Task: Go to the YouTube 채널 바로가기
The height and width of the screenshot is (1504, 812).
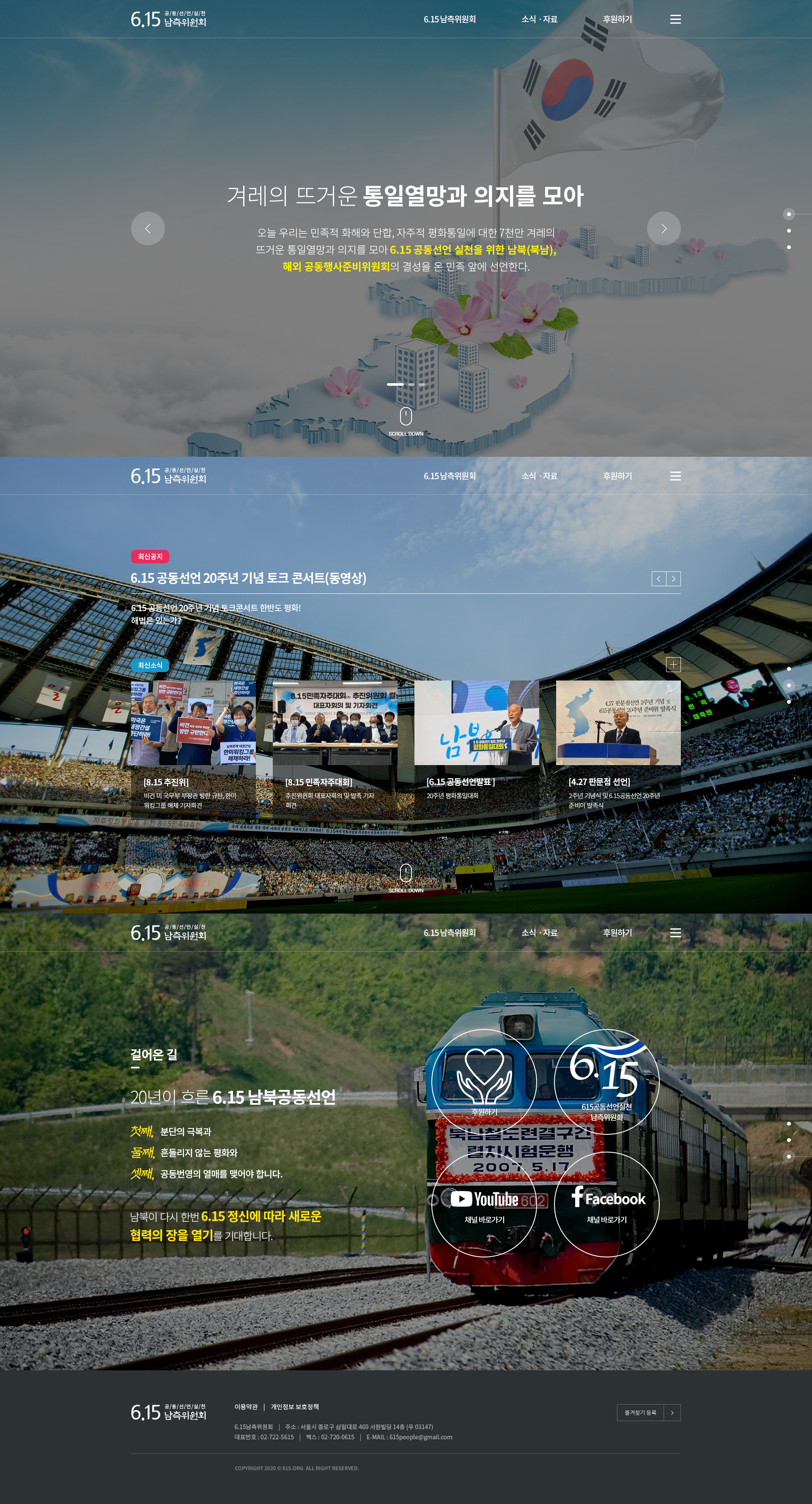Action: (x=484, y=1204)
